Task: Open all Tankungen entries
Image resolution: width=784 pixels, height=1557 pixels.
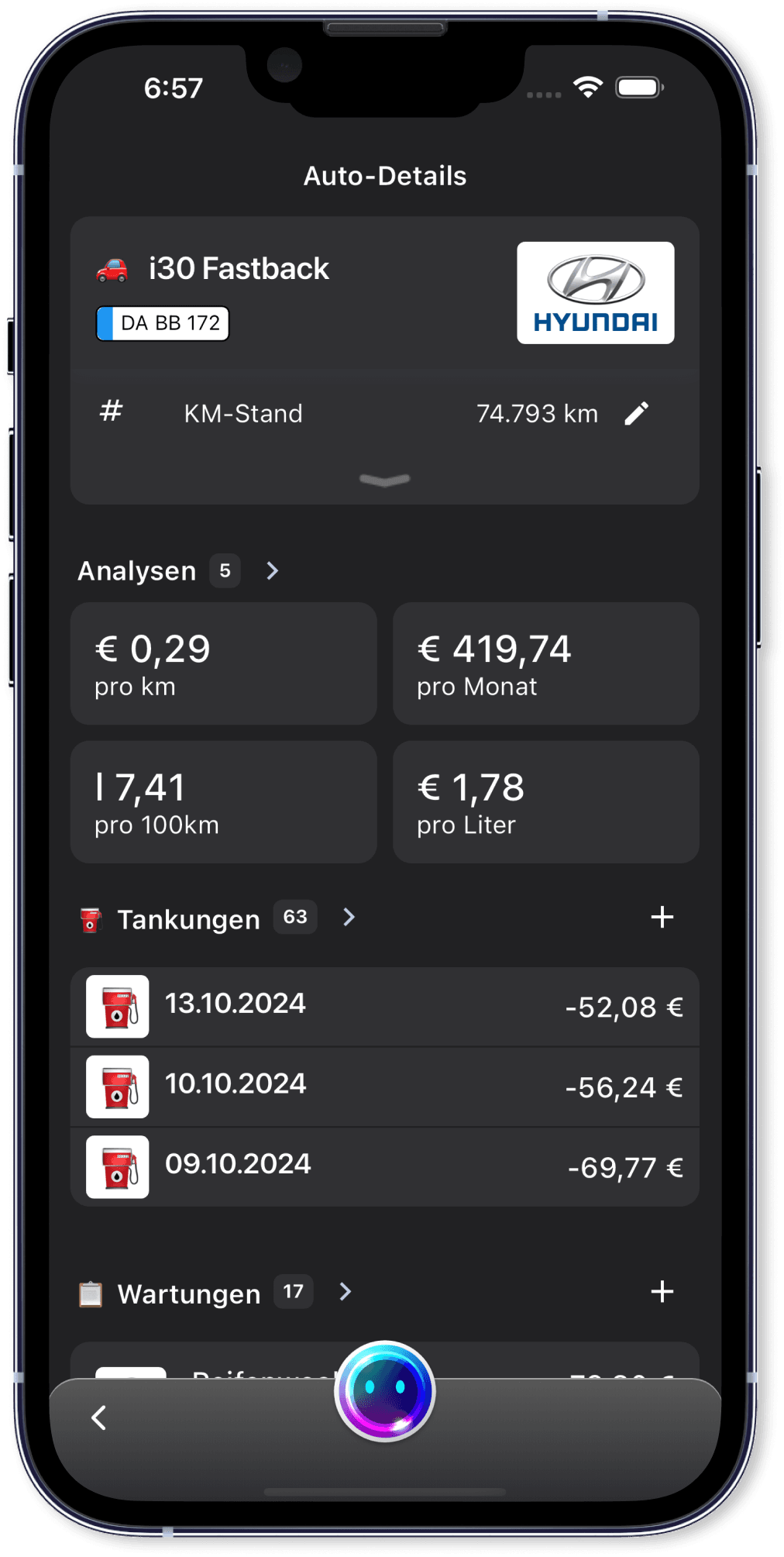Action: 349,918
